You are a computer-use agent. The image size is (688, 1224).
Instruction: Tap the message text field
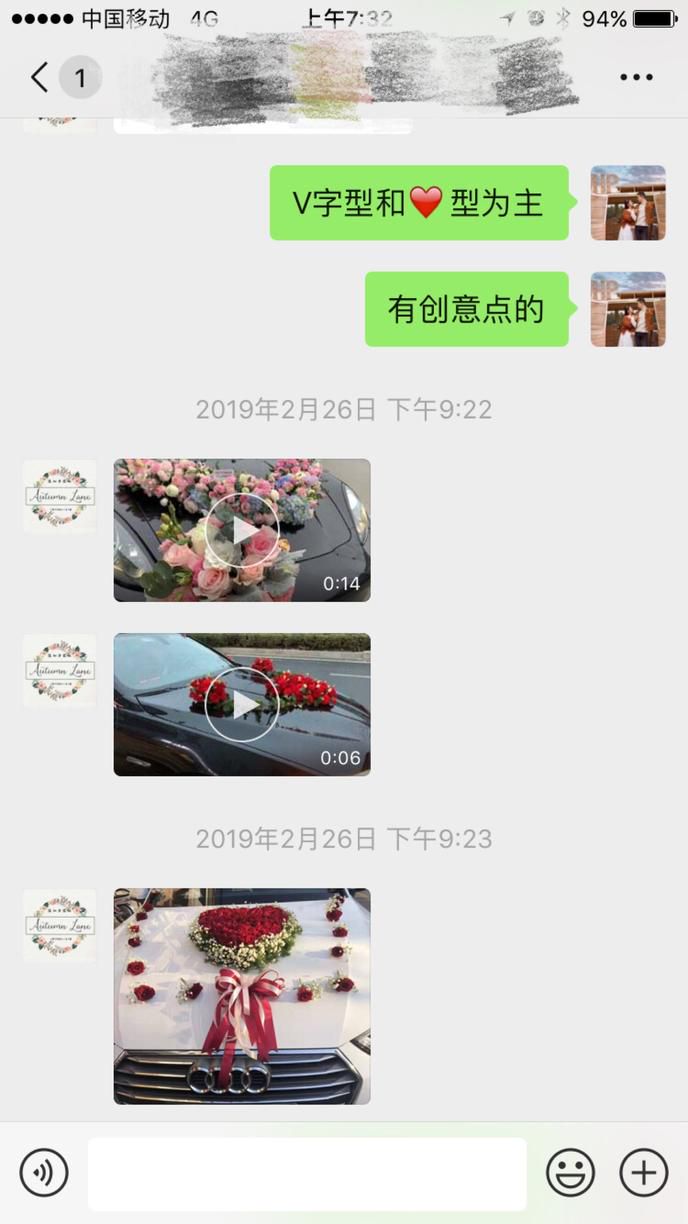point(307,1173)
